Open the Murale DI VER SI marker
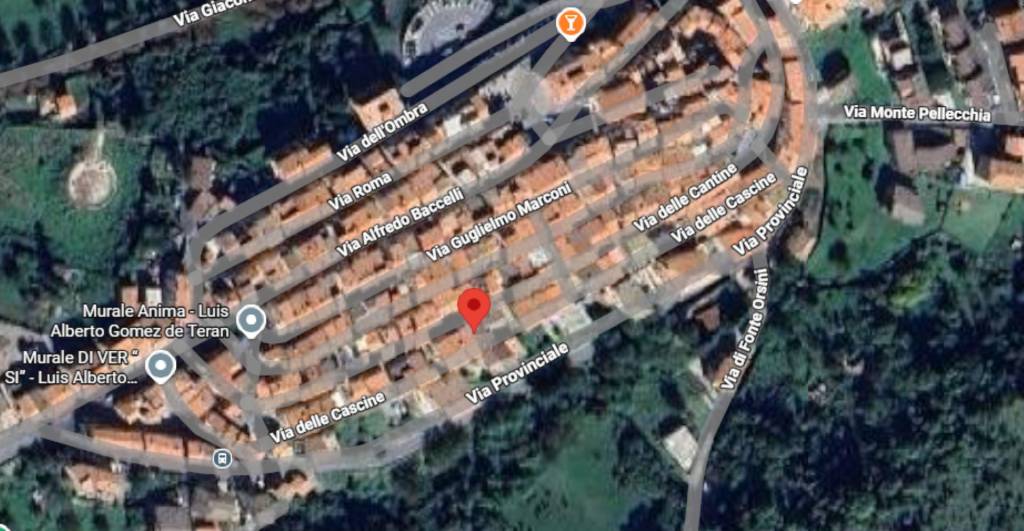Viewport: 1024px width, 531px height. click(160, 367)
